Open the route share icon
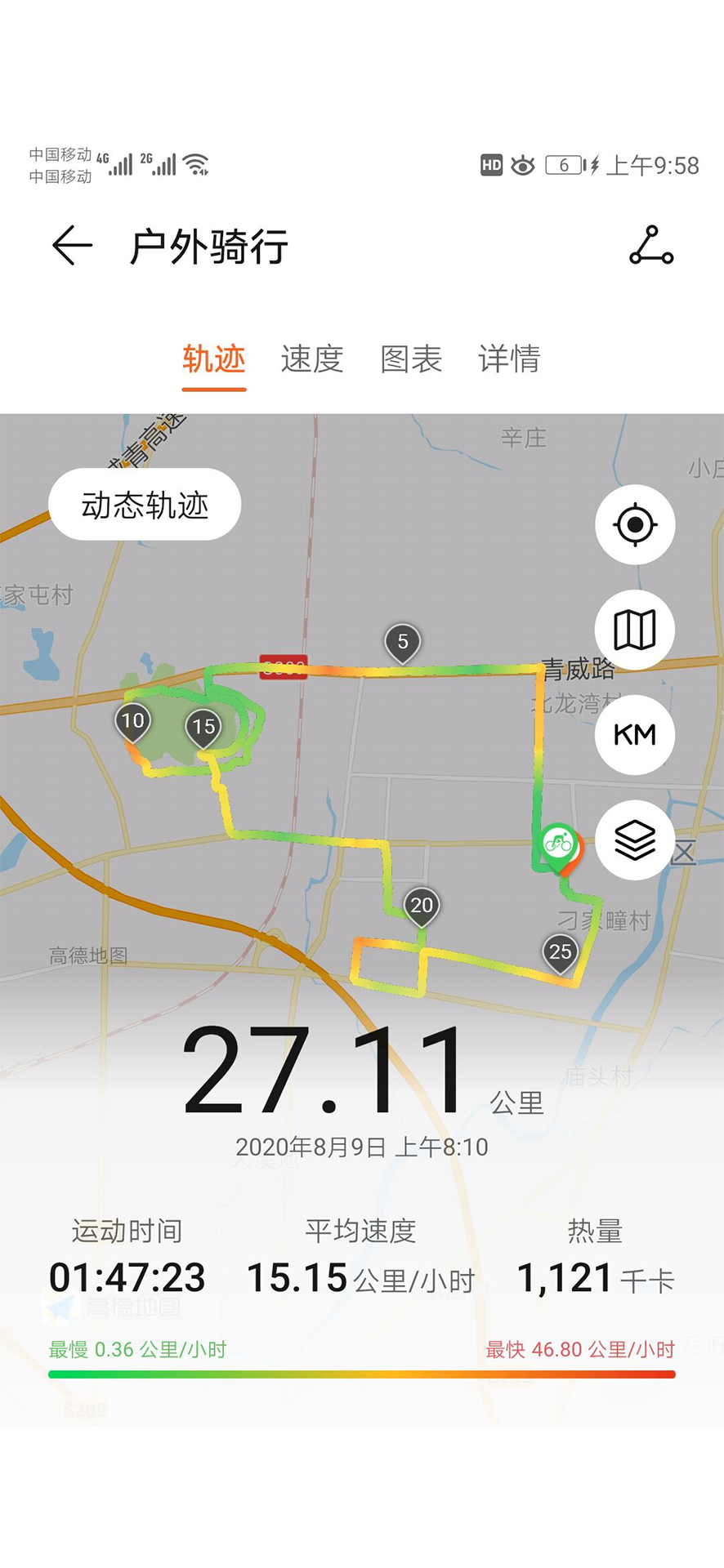Image resolution: width=724 pixels, height=1568 pixels. click(651, 246)
